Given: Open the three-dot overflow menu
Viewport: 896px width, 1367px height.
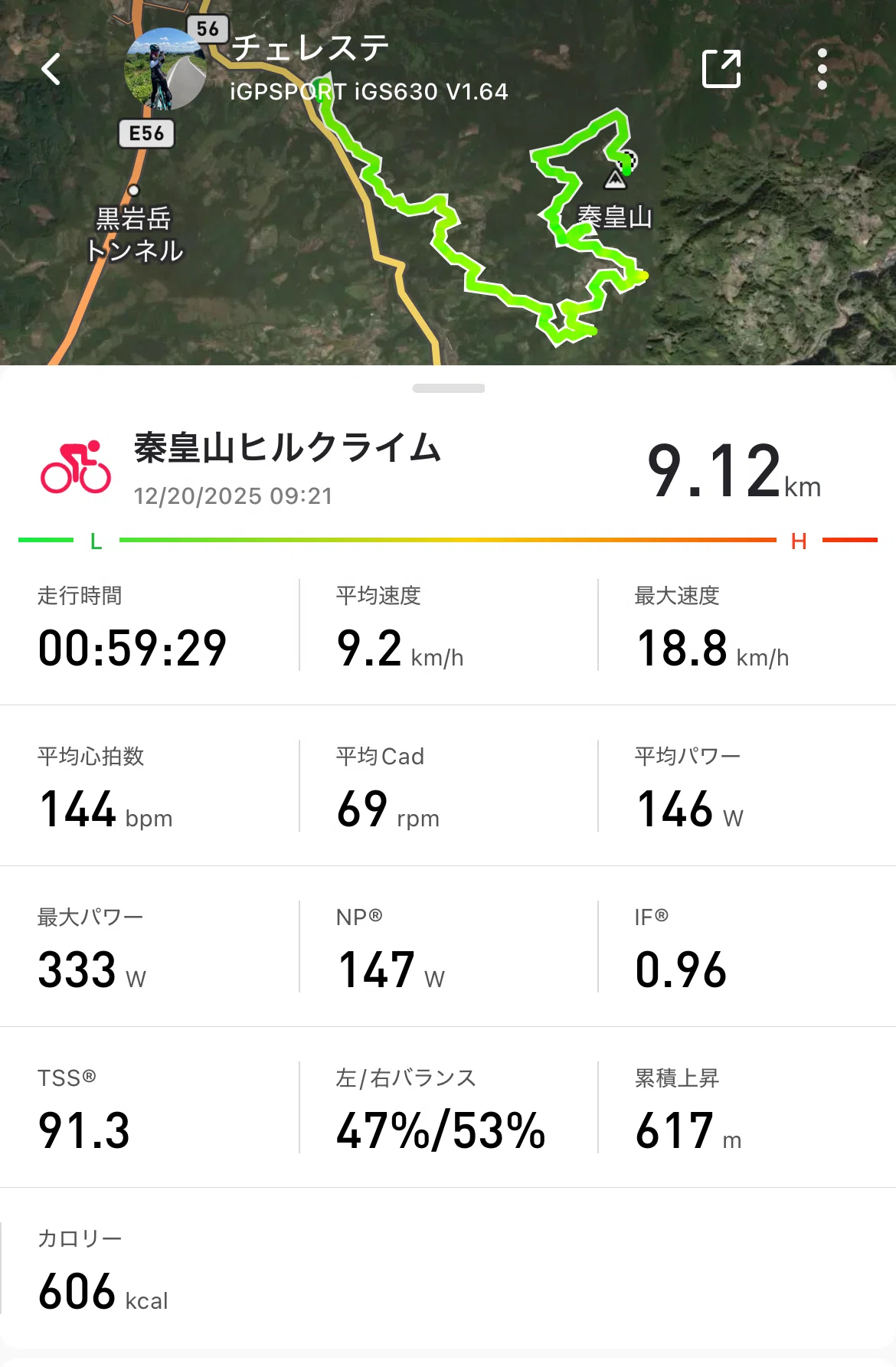Looking at the screenshot, I should click(822, 69).
